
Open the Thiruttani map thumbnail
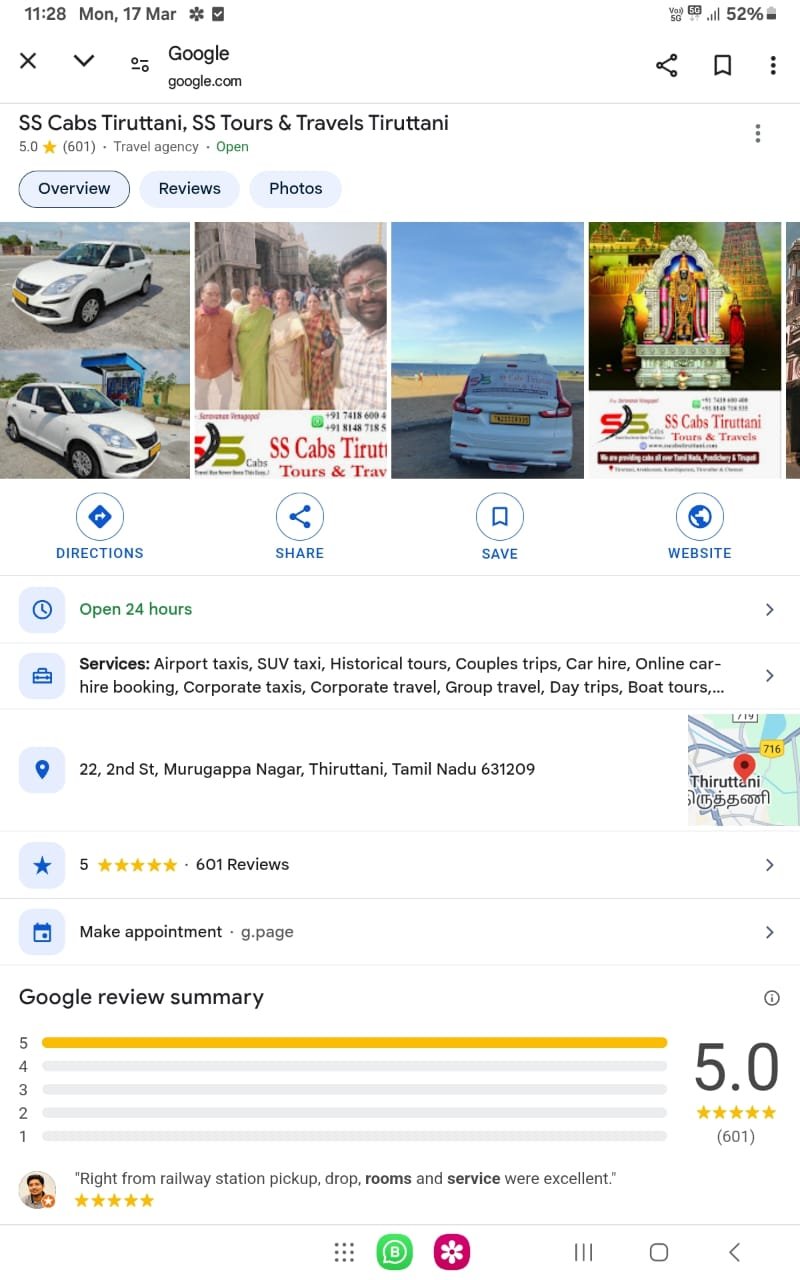(743, 769)
